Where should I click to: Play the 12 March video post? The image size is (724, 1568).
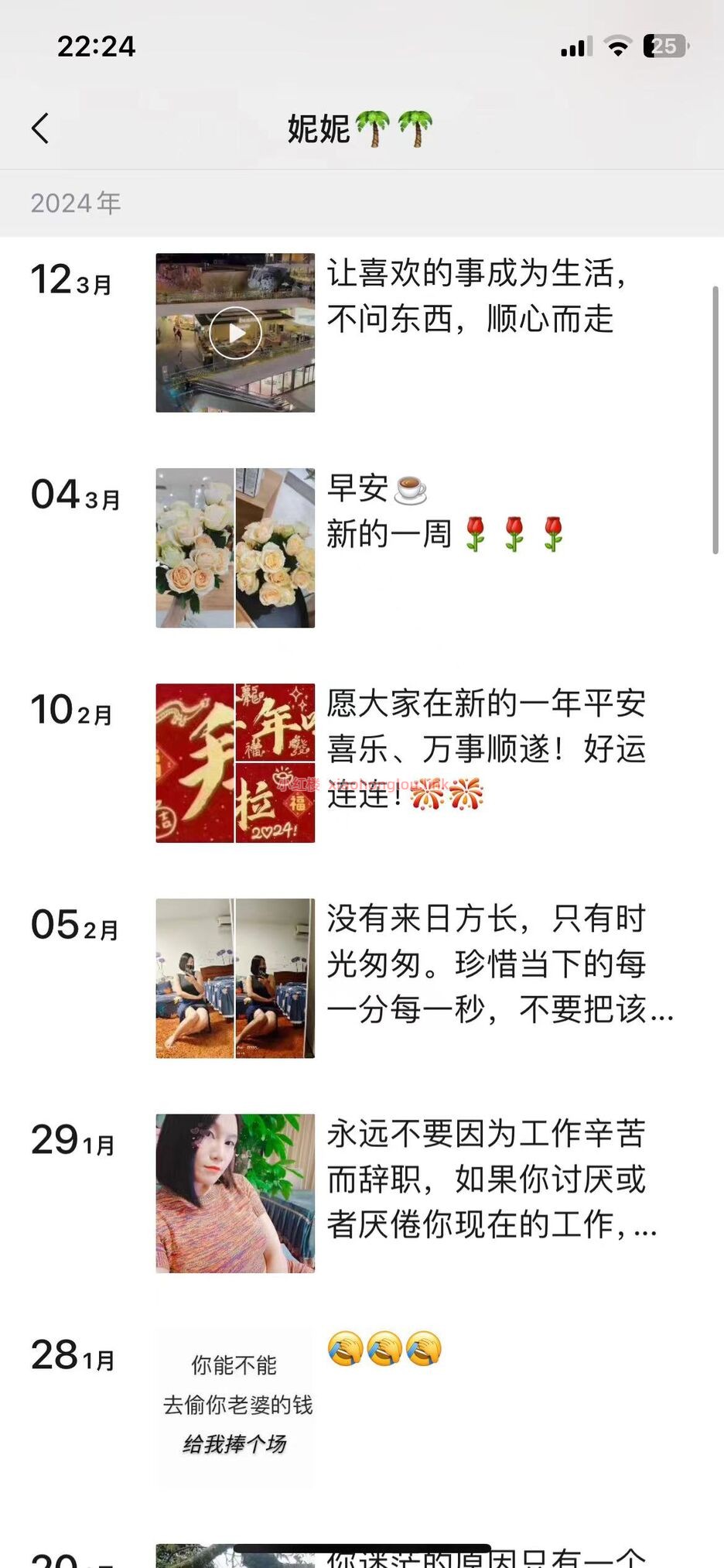235,333
